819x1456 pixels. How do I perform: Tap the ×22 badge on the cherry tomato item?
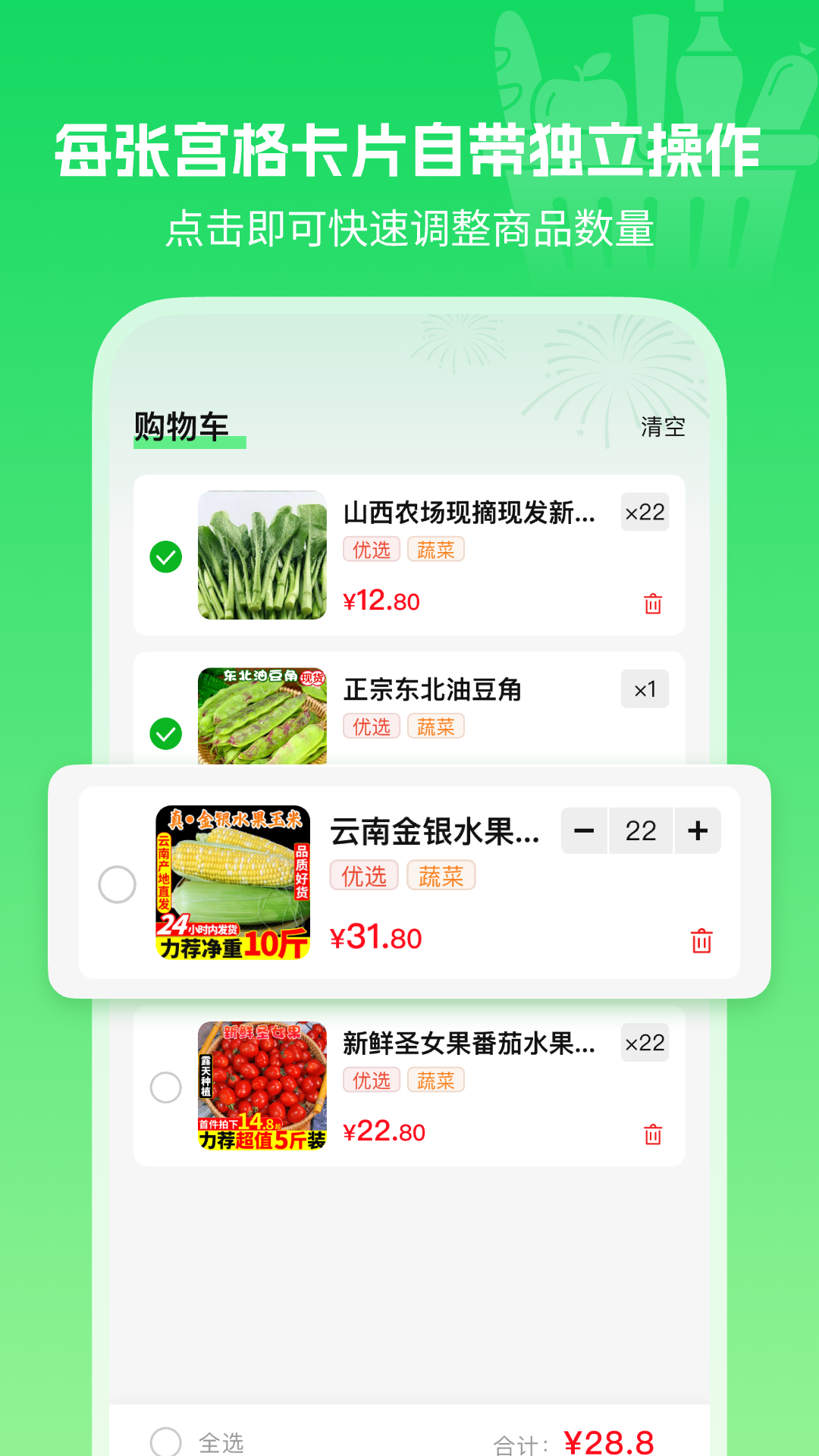click(x=644, y=1043)
